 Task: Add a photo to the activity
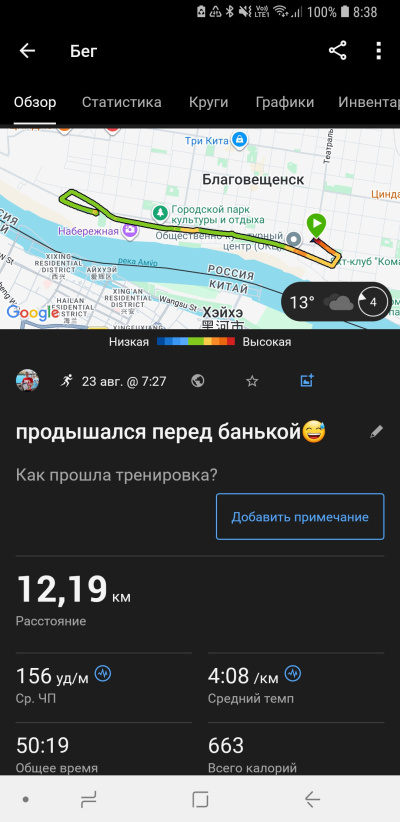(307, 381)
